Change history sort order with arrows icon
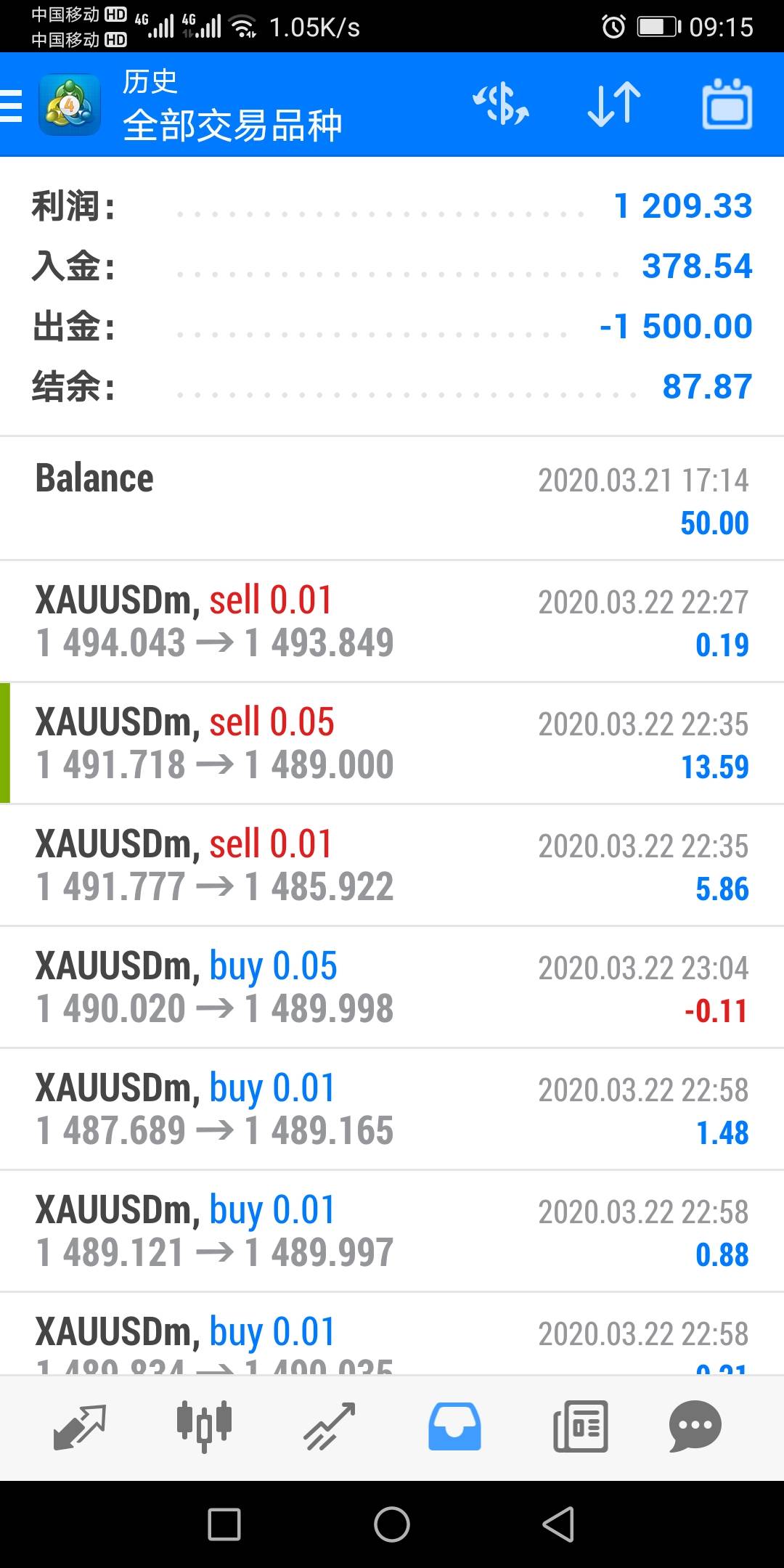Viewport: 784px width, 1568px height. [614, 105]
